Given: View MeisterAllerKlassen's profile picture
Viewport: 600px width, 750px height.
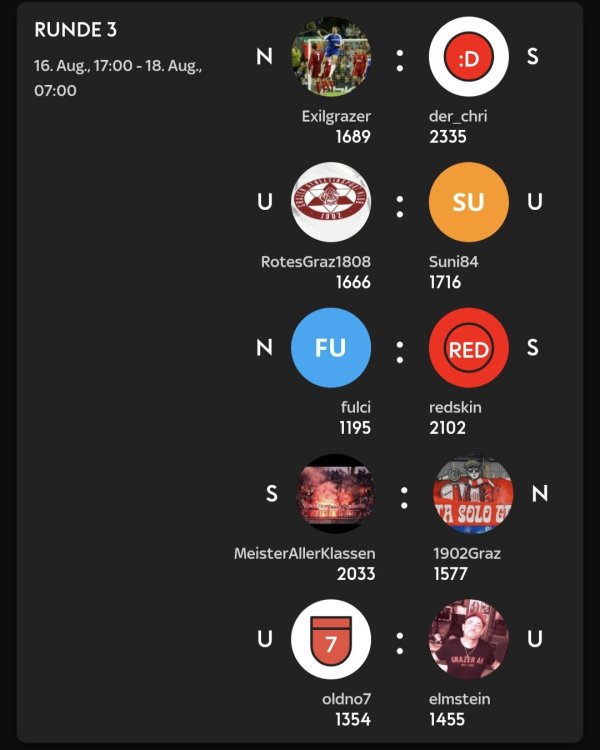Looking at the screenshot, I should pos(339,494).
